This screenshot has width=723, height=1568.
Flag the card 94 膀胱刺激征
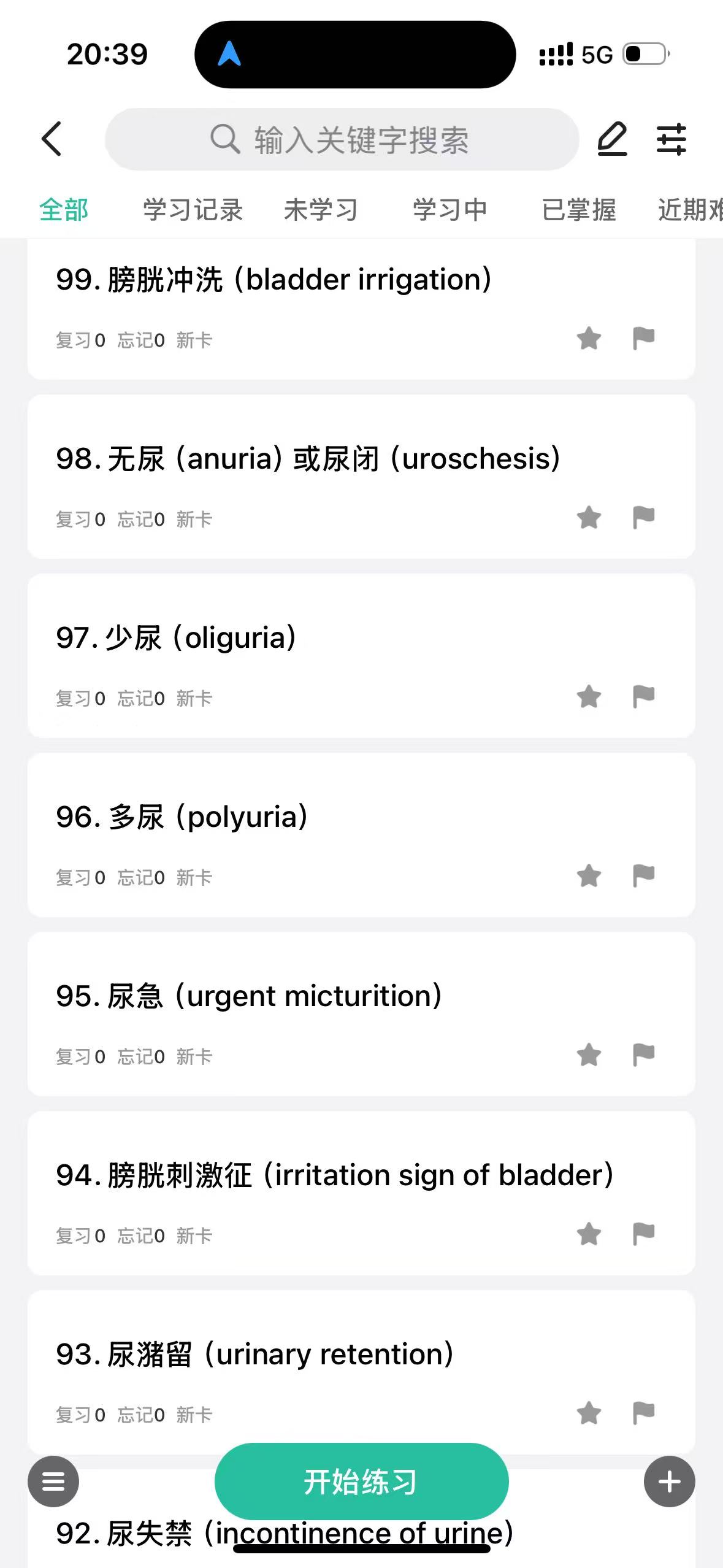(643, 1234)
